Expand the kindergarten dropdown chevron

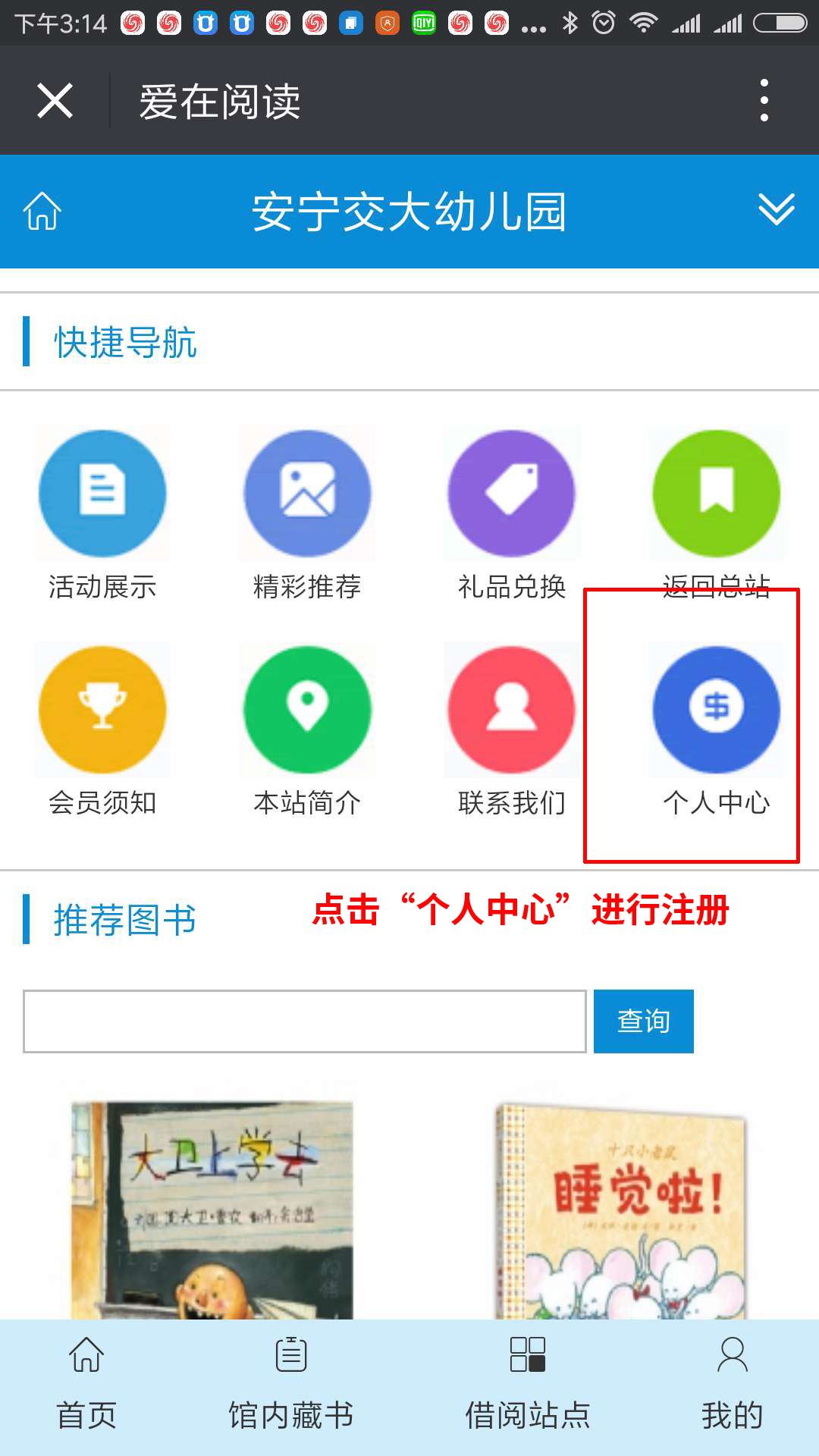click(x=776, y=210)
